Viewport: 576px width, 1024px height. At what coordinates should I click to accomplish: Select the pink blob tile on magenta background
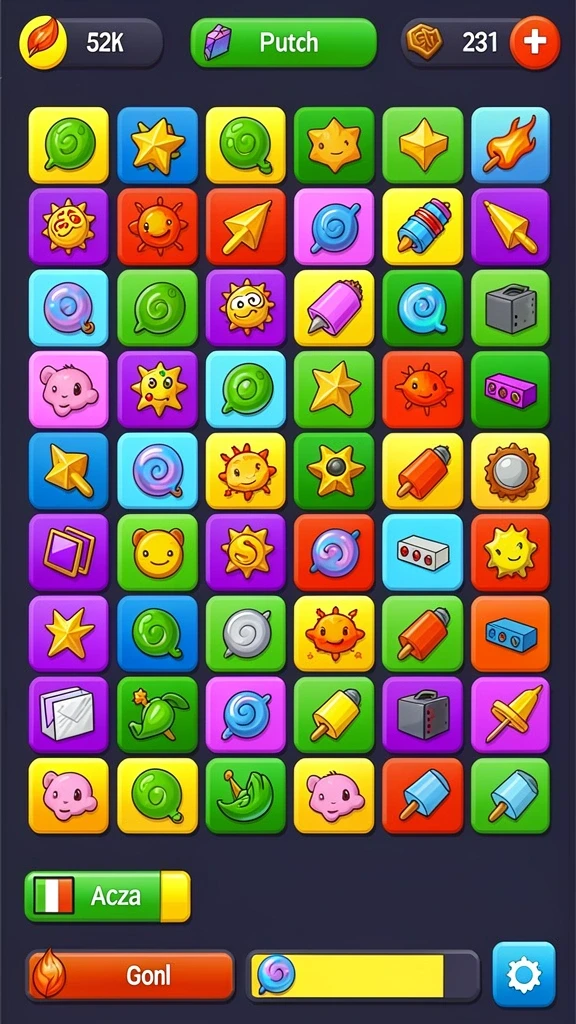tap(69, 390)
